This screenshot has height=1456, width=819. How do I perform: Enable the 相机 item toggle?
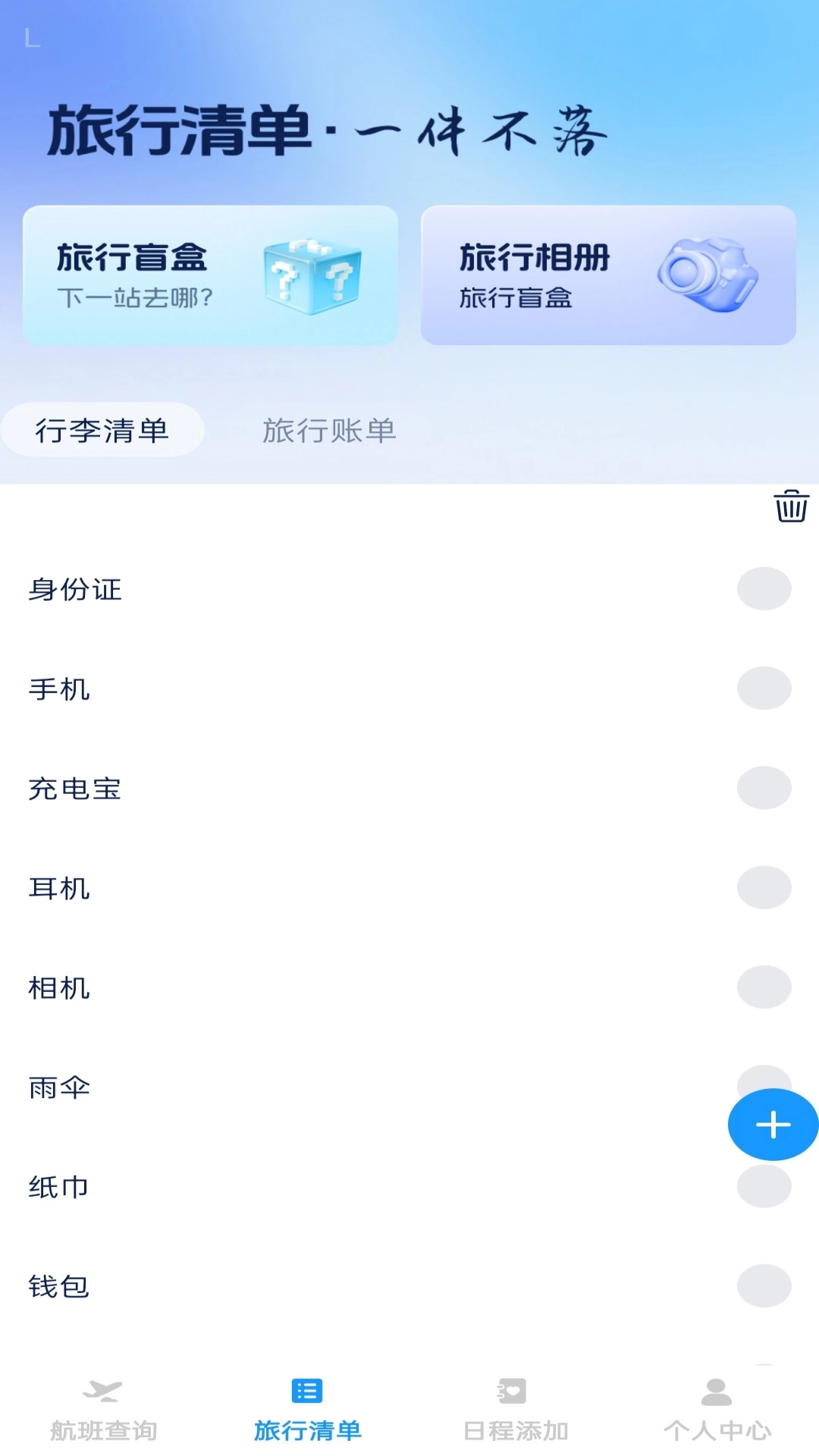pyautogui.click(x=763, y=987)
